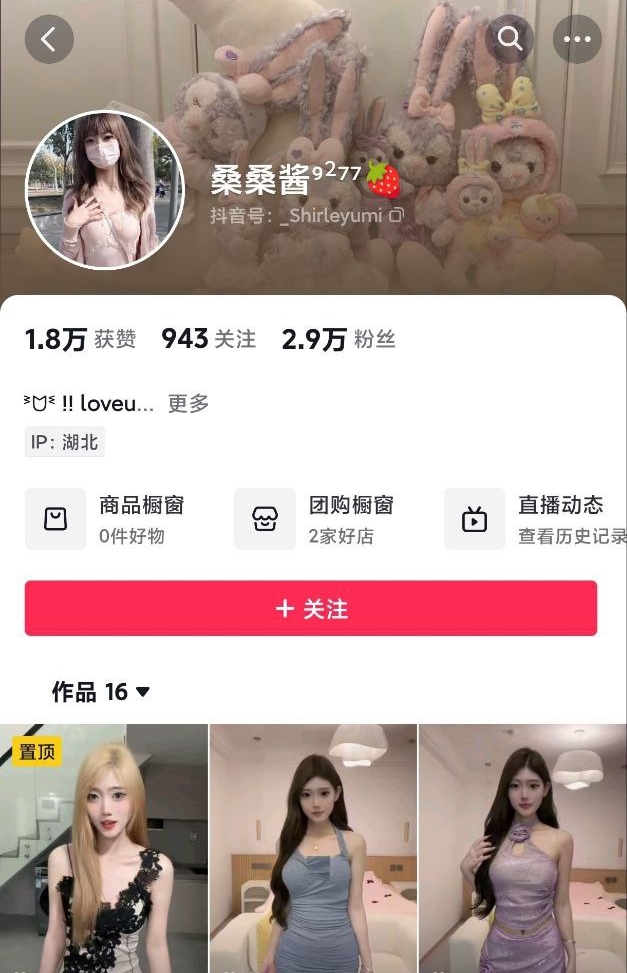This screenshot has height=973, width=627.
Task: Open search on this profile
Action: [510, 40]
